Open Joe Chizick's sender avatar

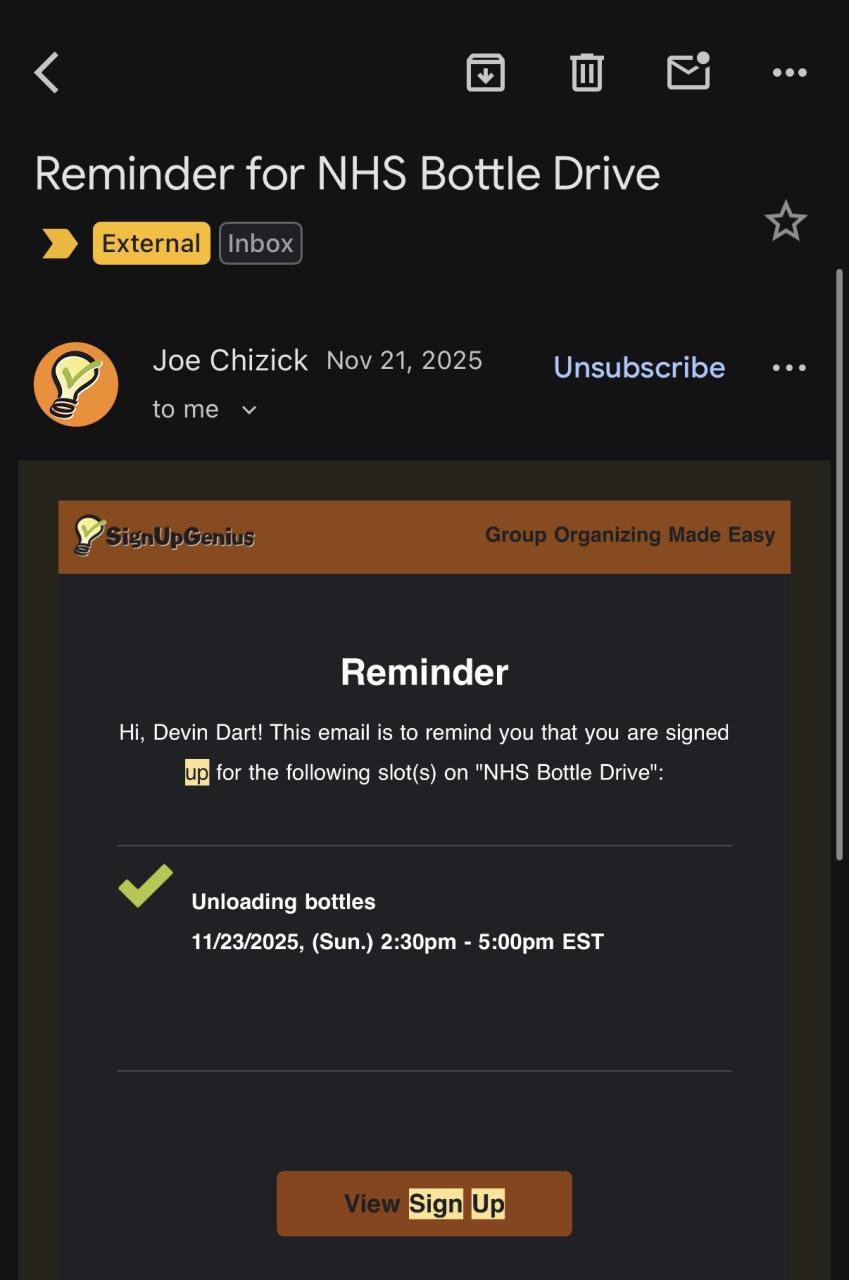(76, 384)
